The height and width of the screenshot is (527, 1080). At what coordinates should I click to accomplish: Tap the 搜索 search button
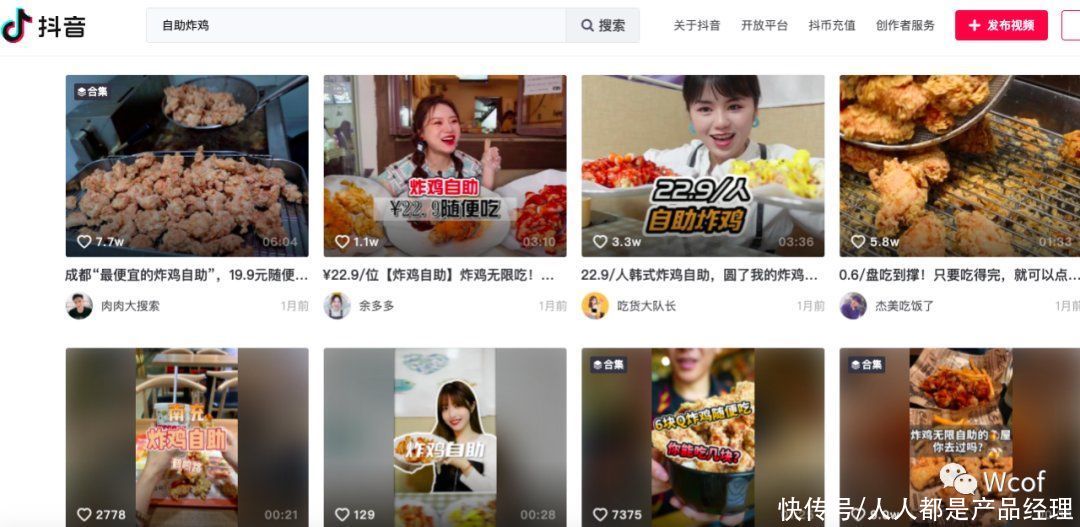tap(603, 25)
